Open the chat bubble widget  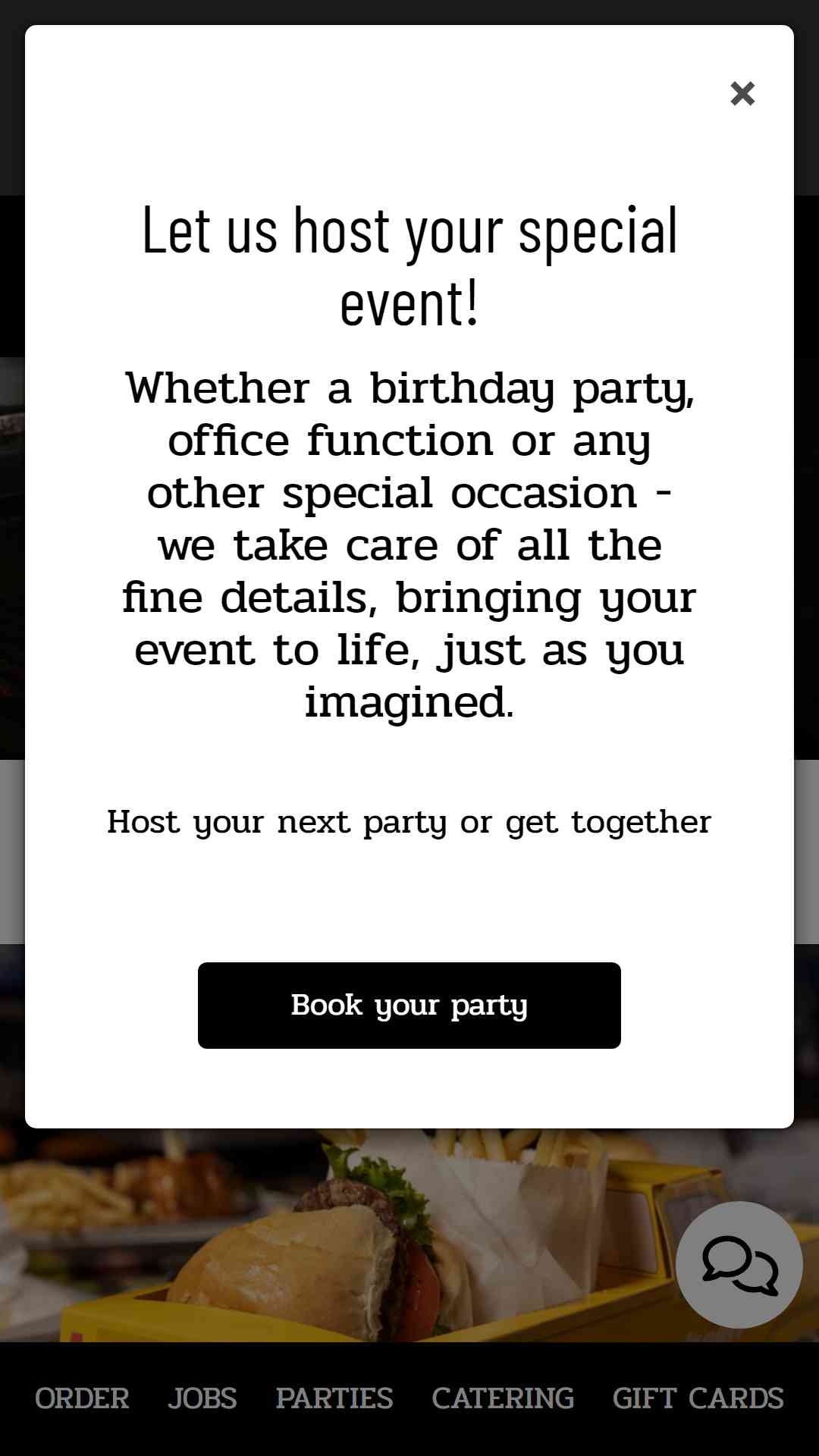[739, 1265]
